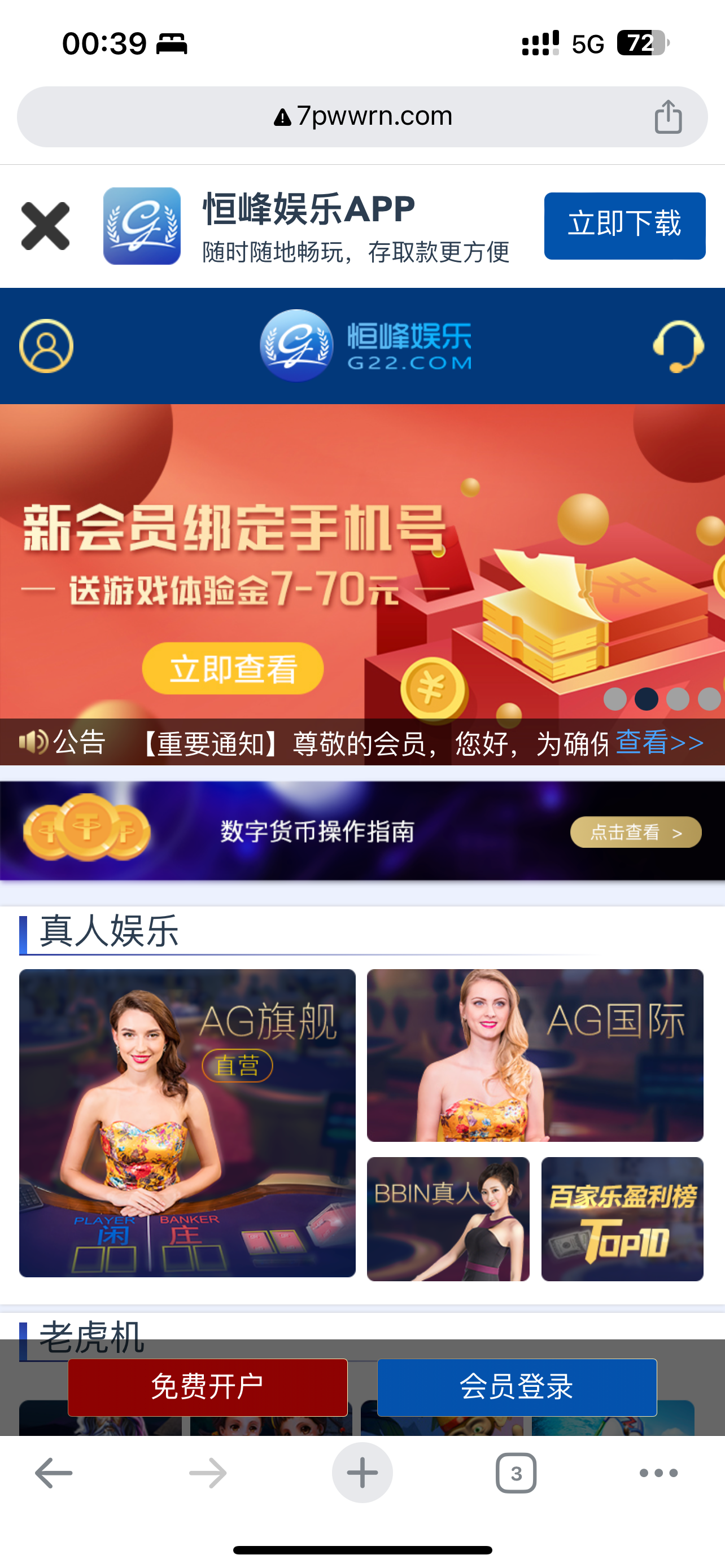Open the tab switcher showing 3

516,1473
